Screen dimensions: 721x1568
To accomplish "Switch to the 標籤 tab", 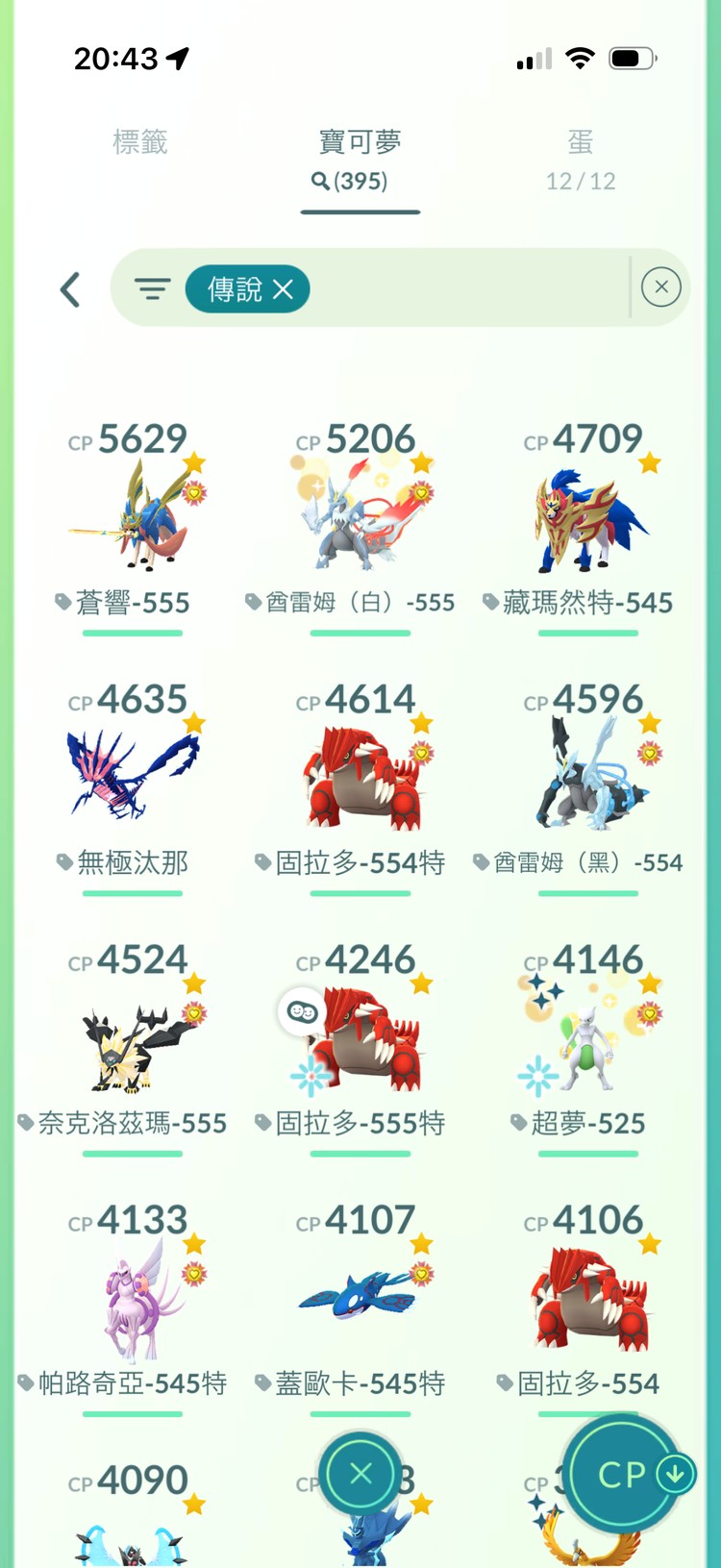I will tap(142, 142).
